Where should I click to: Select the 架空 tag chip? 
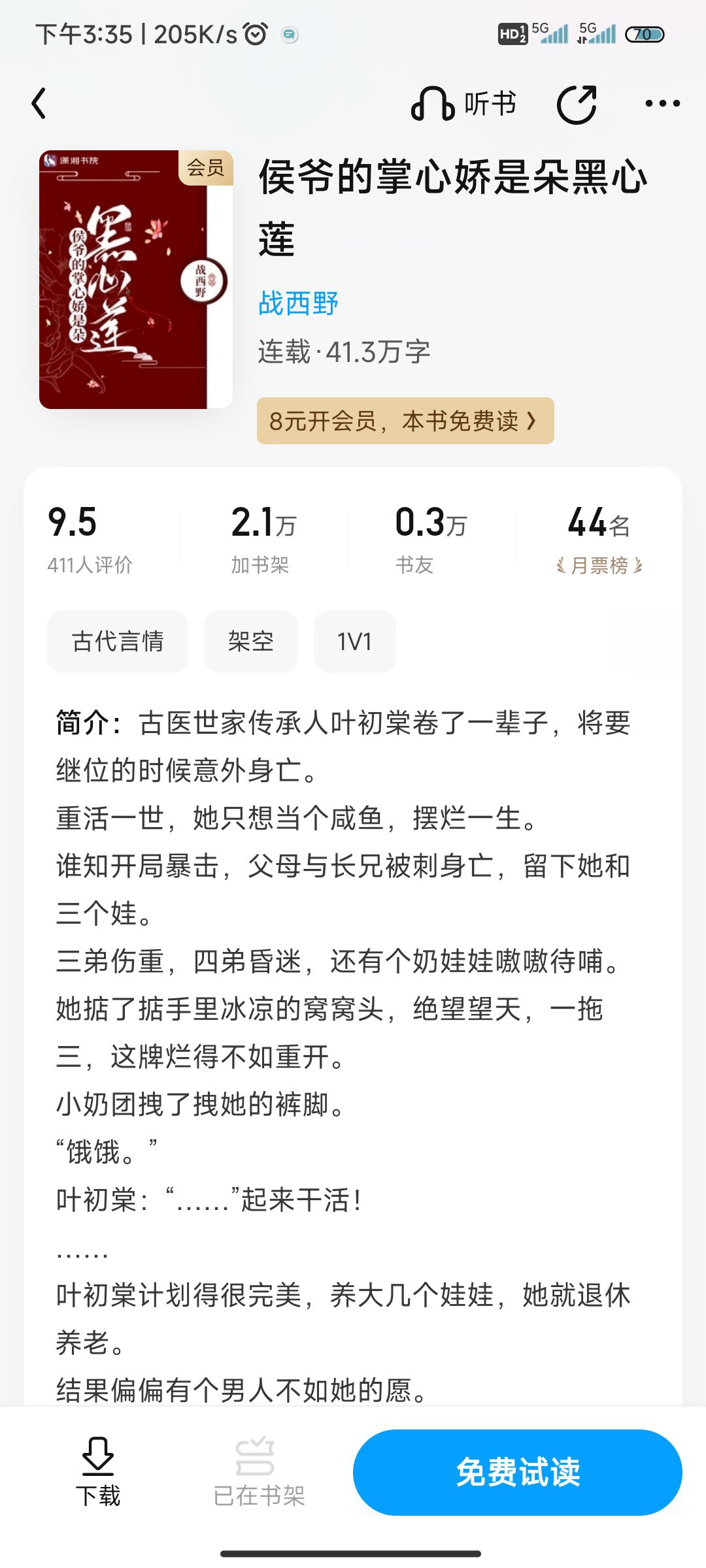pos(251,642)
